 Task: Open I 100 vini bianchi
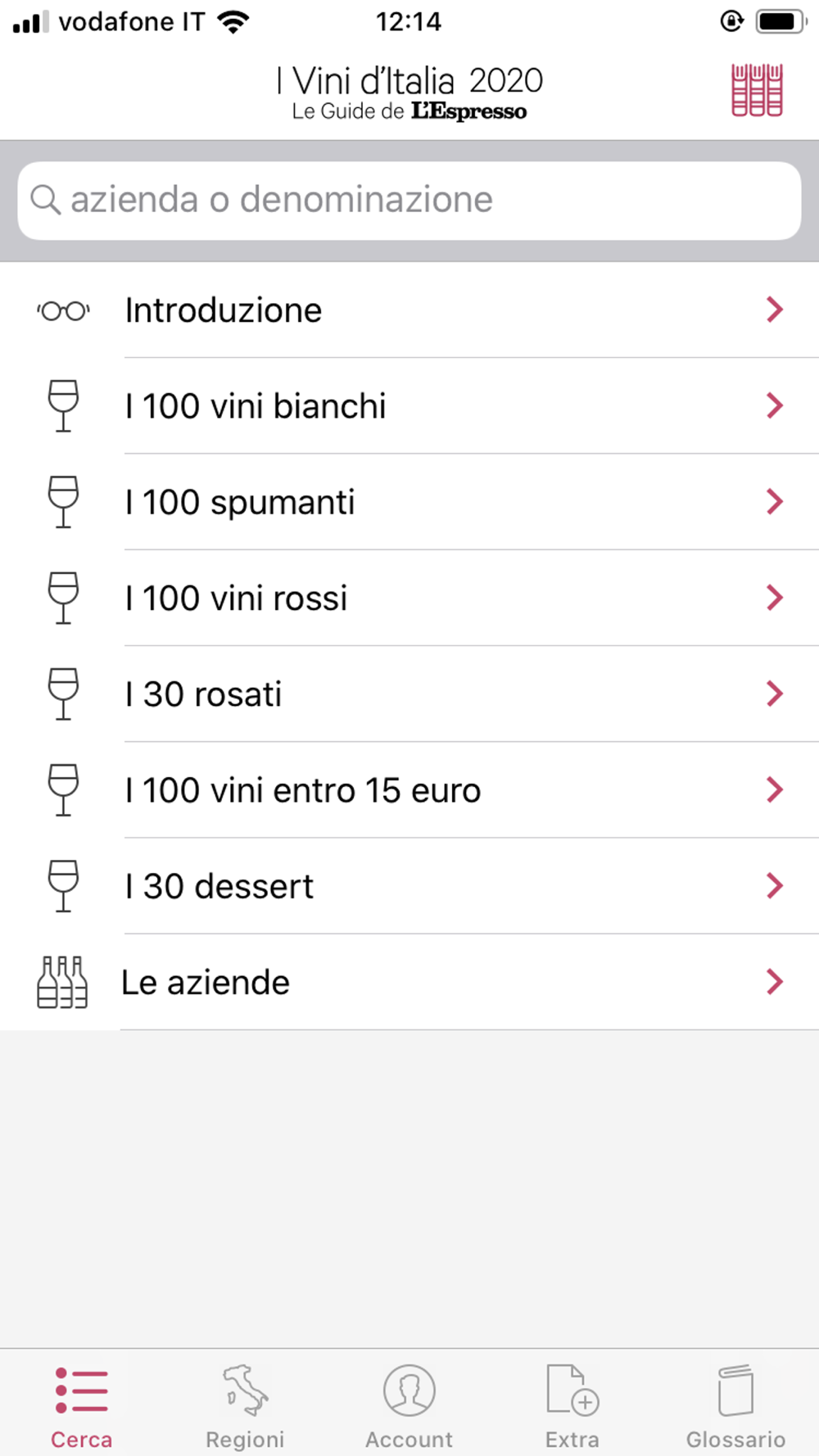pos(409,406)
